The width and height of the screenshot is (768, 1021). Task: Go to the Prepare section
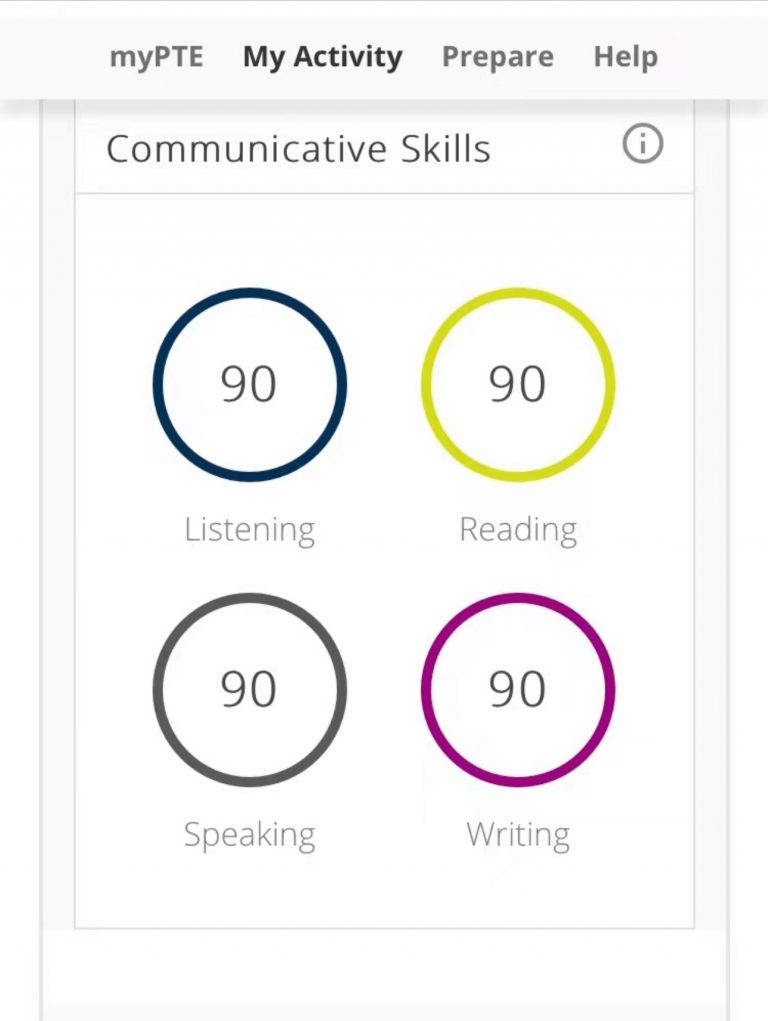[x=497, y=57]
